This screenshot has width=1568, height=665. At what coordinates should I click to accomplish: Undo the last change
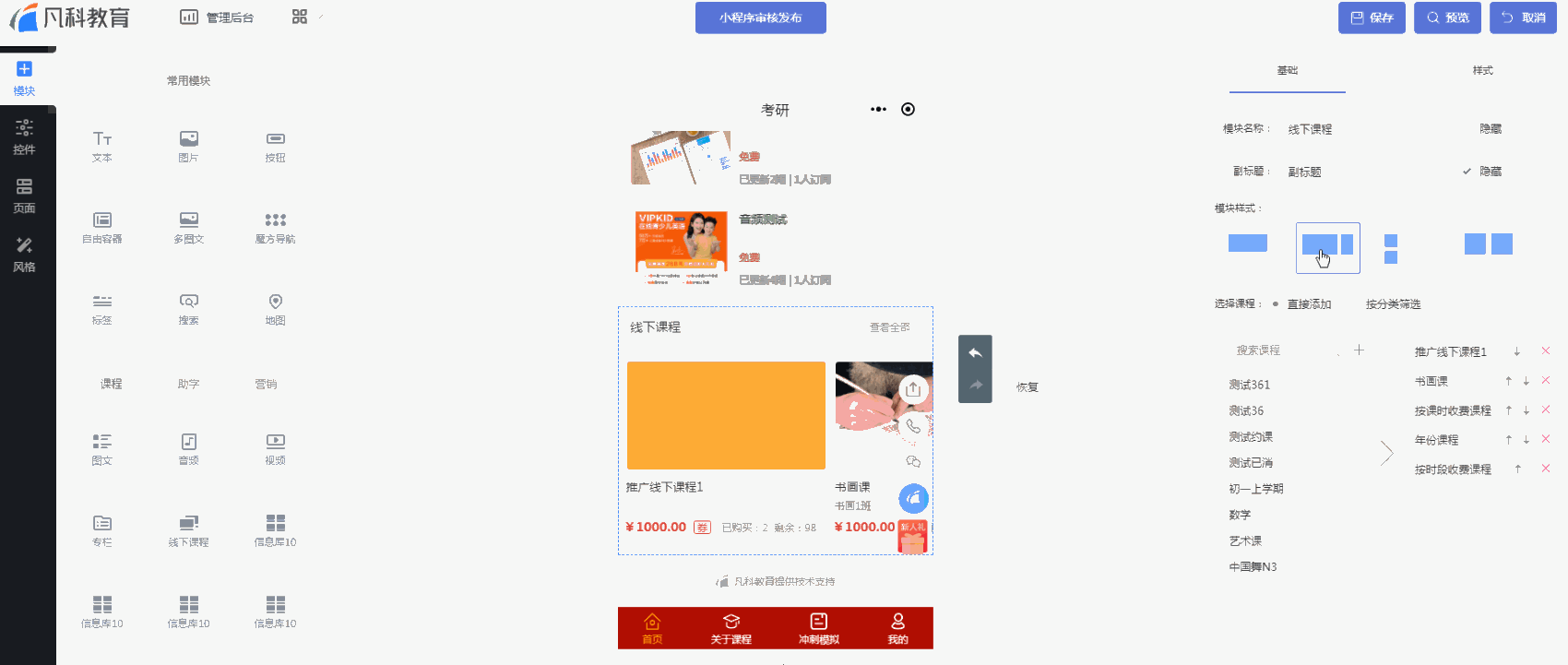tap(975, 353)
